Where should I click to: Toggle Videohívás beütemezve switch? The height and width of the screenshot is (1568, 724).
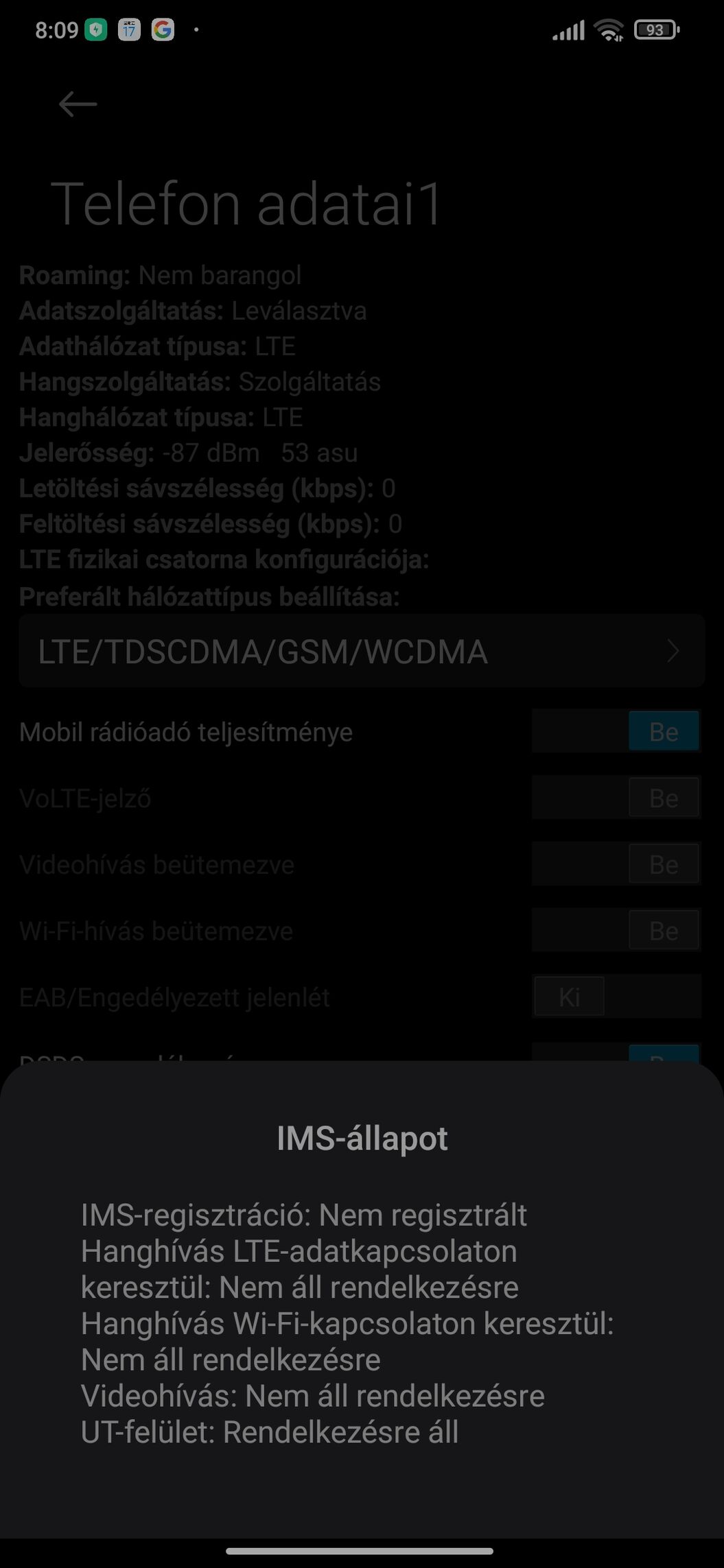click(616, 864)
